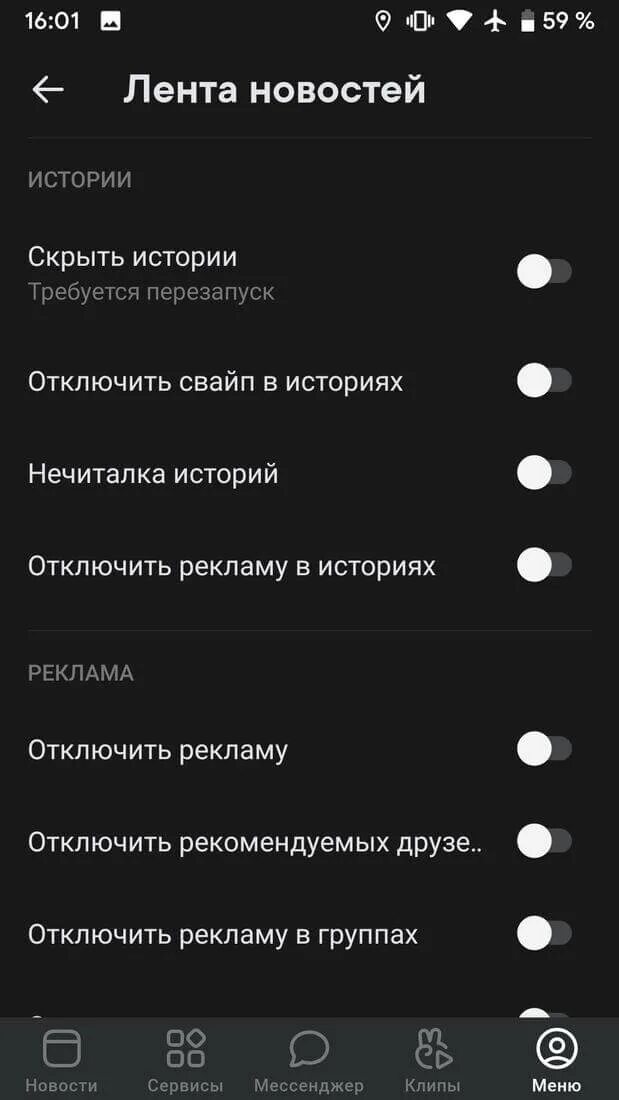Toggle Отключить рекомендуемых друзей

click(544, 842)
